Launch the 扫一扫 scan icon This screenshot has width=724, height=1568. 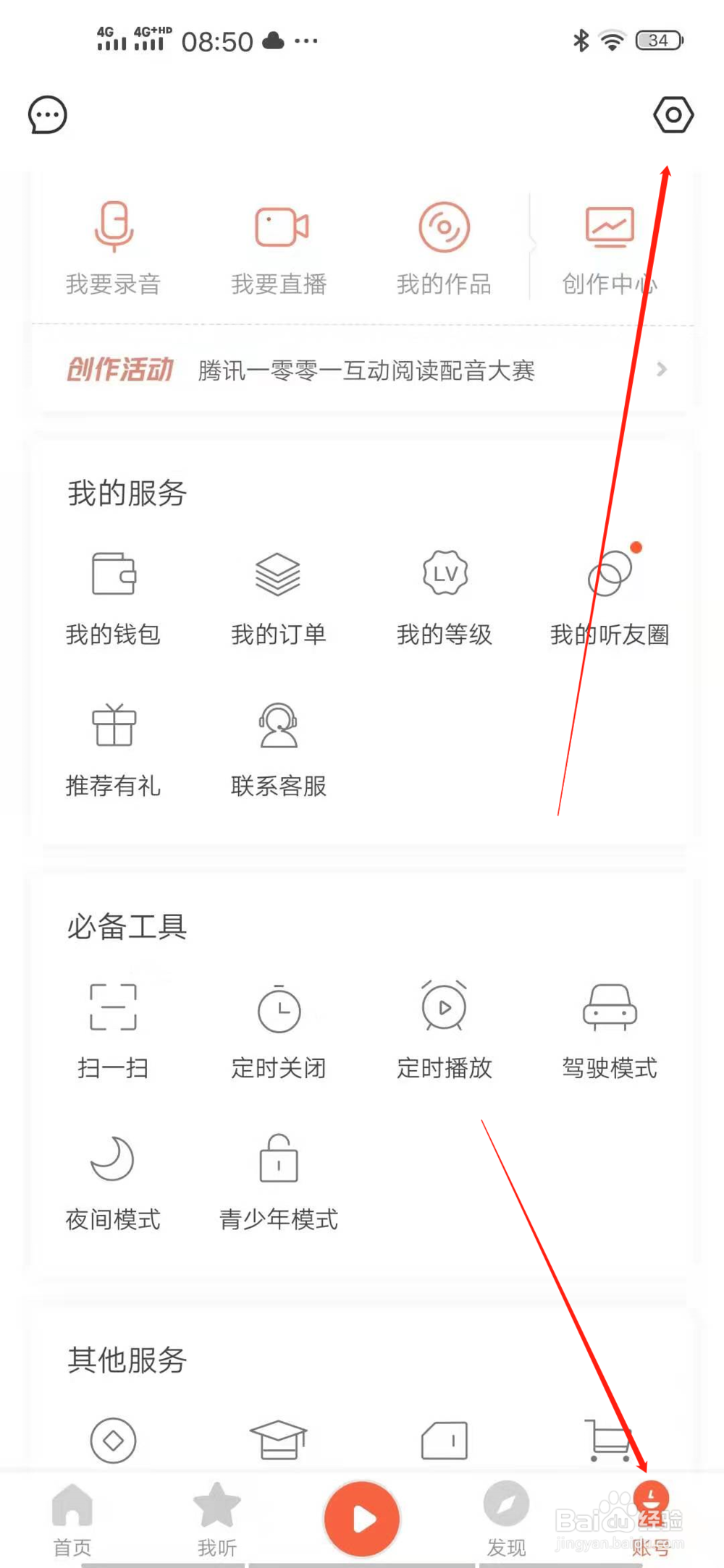[x=113, y=1006]
